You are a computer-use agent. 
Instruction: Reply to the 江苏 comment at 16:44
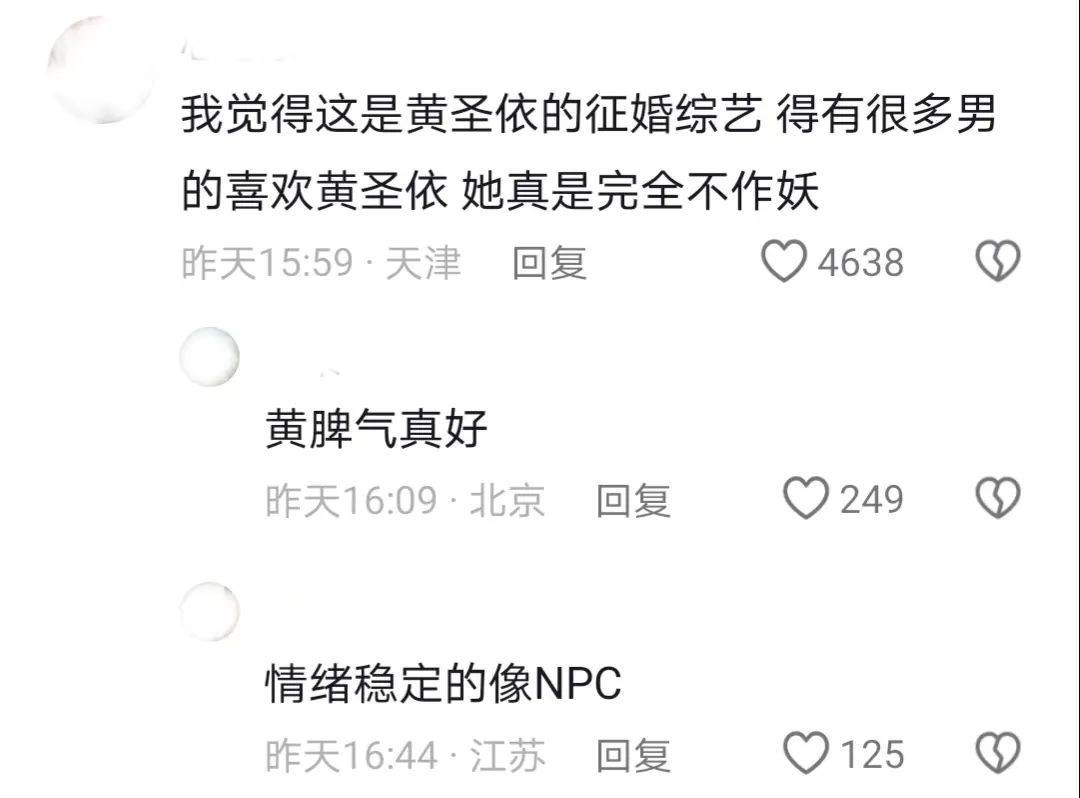(633, 755)
